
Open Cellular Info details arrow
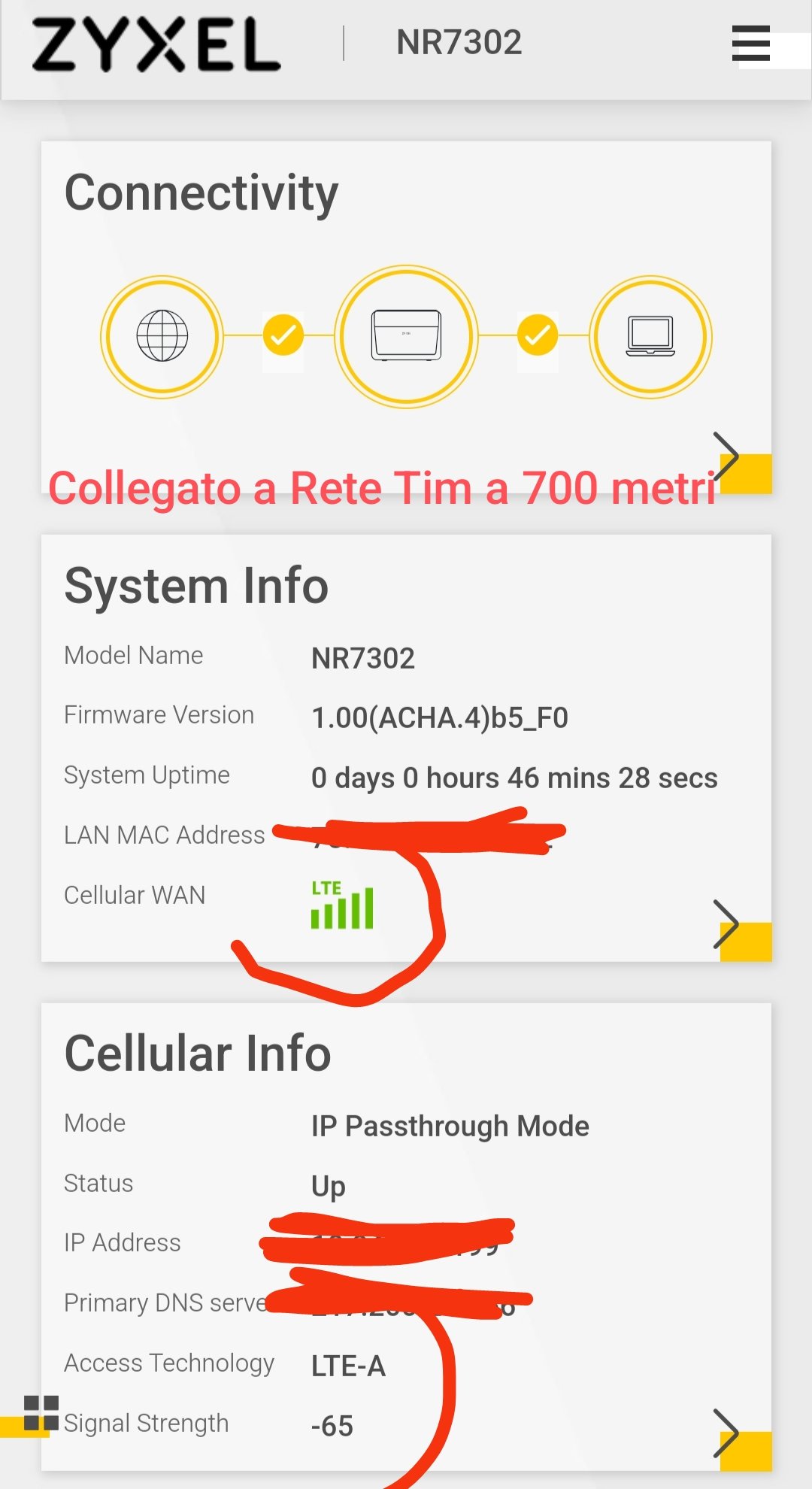point(728,1433)
